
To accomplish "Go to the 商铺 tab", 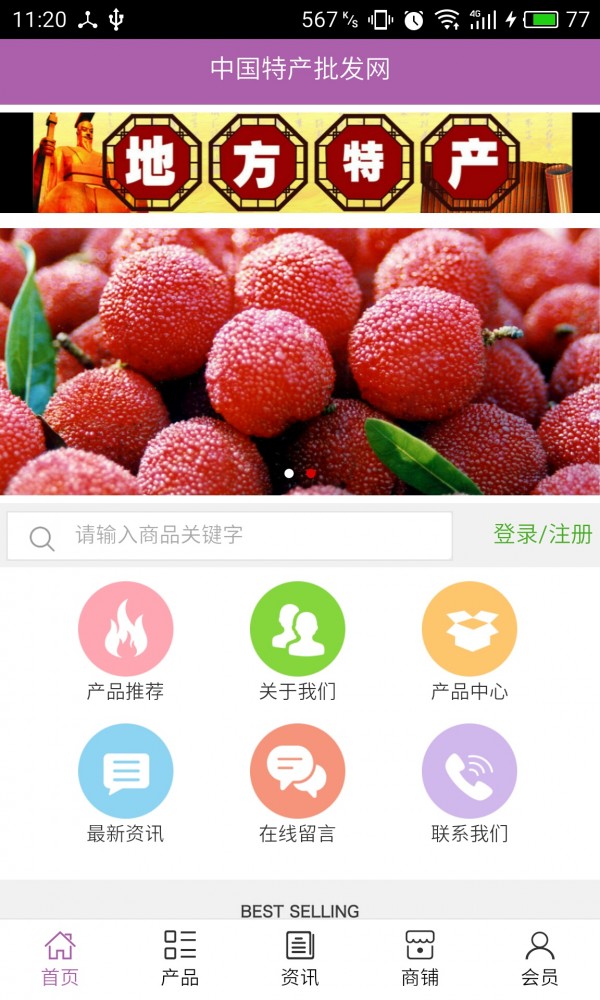I will click(420, 958).
